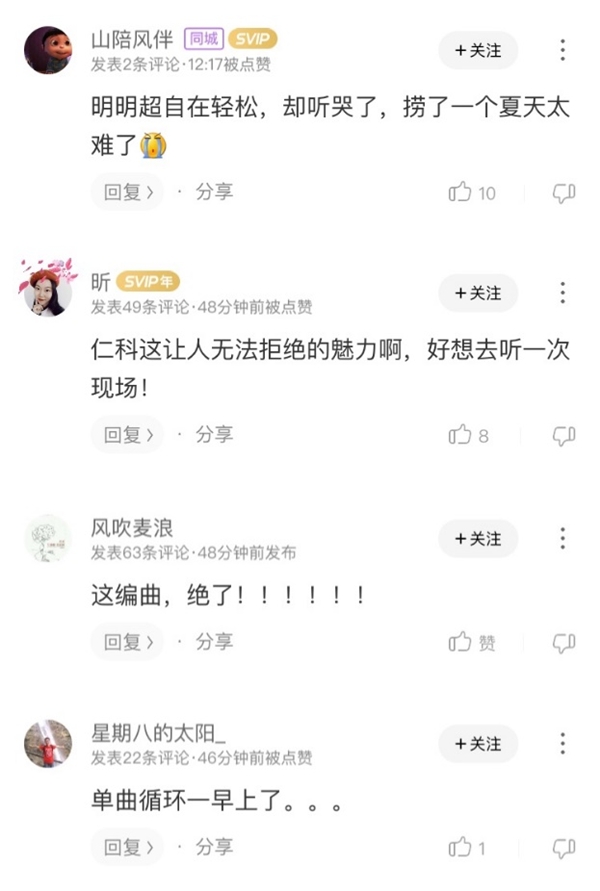This screenshot has height=891, width=600.
Task: Dislike 风吹麦浪's comment
Action: pos(564,642)
